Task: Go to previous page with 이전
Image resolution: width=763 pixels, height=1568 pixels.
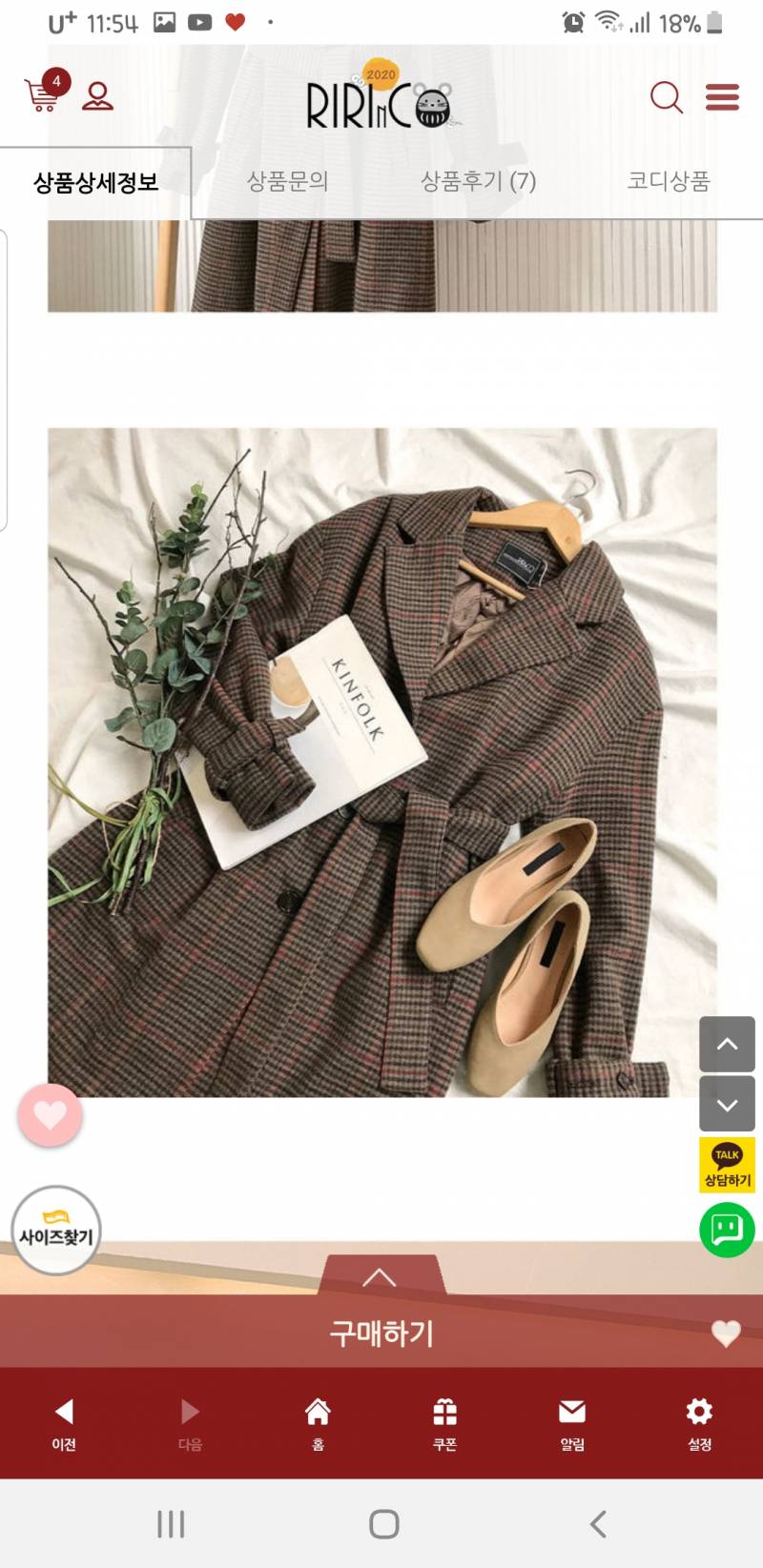Action: point(64,1423)
